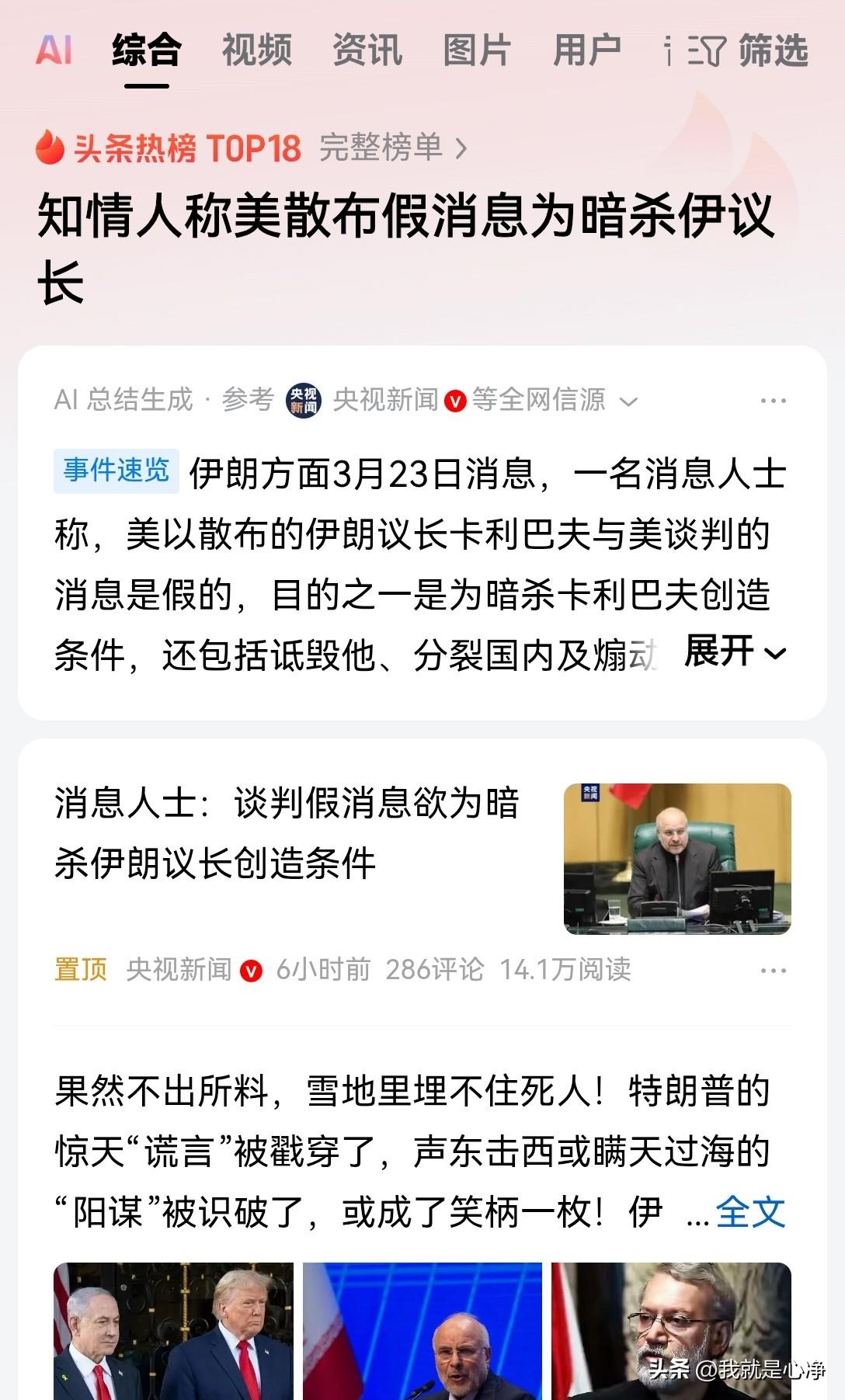Open the more options (…) on pinned article
845x1400 pixels.
(772, 969)
